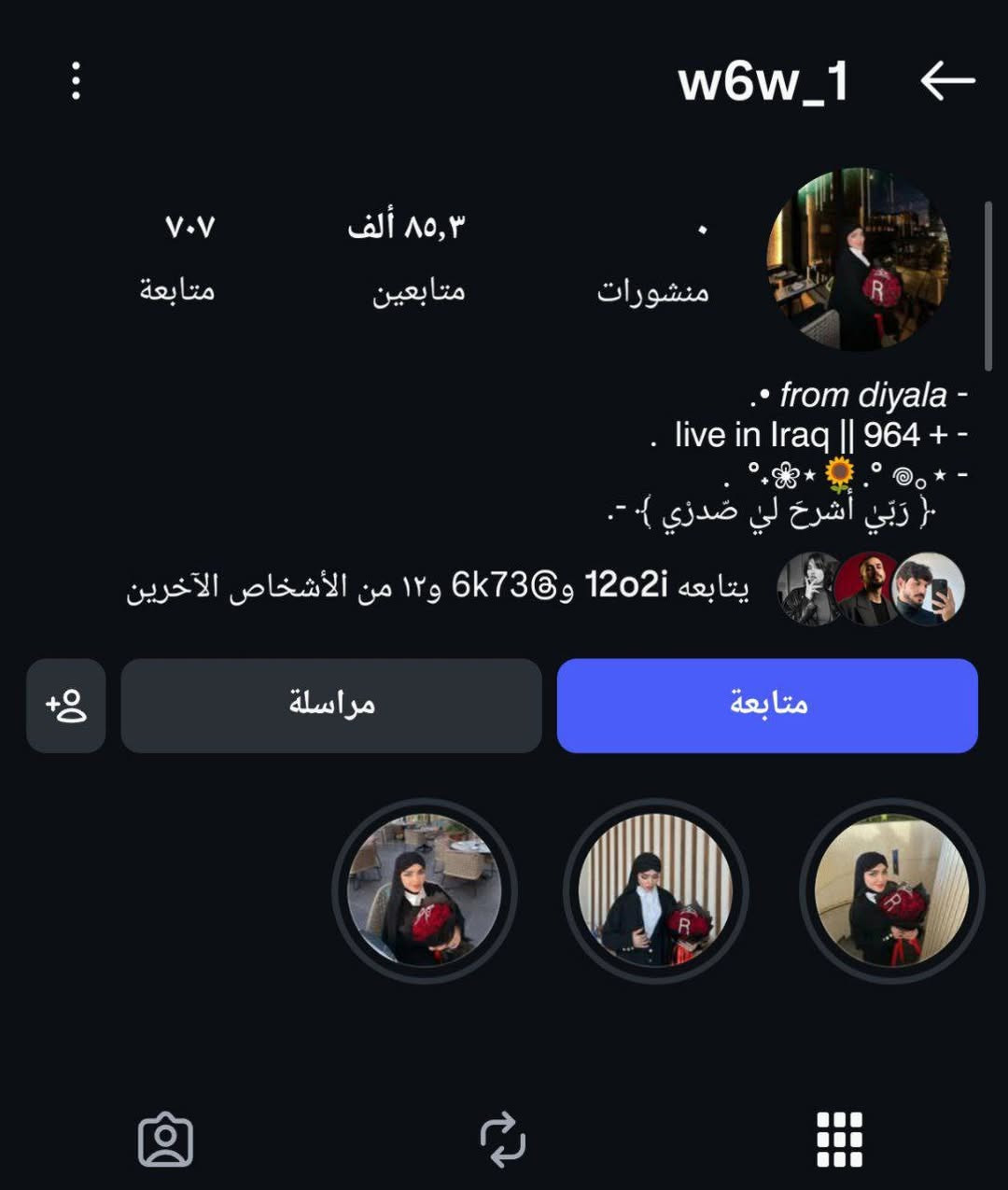Switch to the posts grid tab
The width and height of the screenshot is (1008, 1190).
[x=839, y=1140]
